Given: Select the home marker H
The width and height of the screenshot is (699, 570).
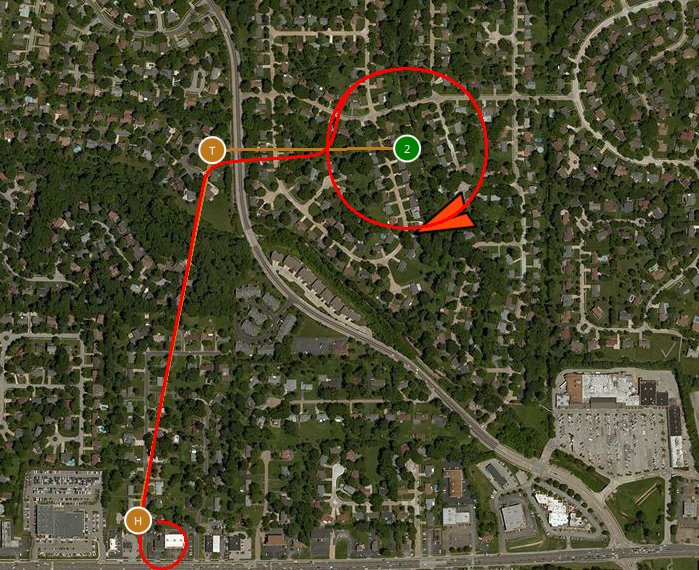Looking at the screenshot, I should (x=138, y=520).
